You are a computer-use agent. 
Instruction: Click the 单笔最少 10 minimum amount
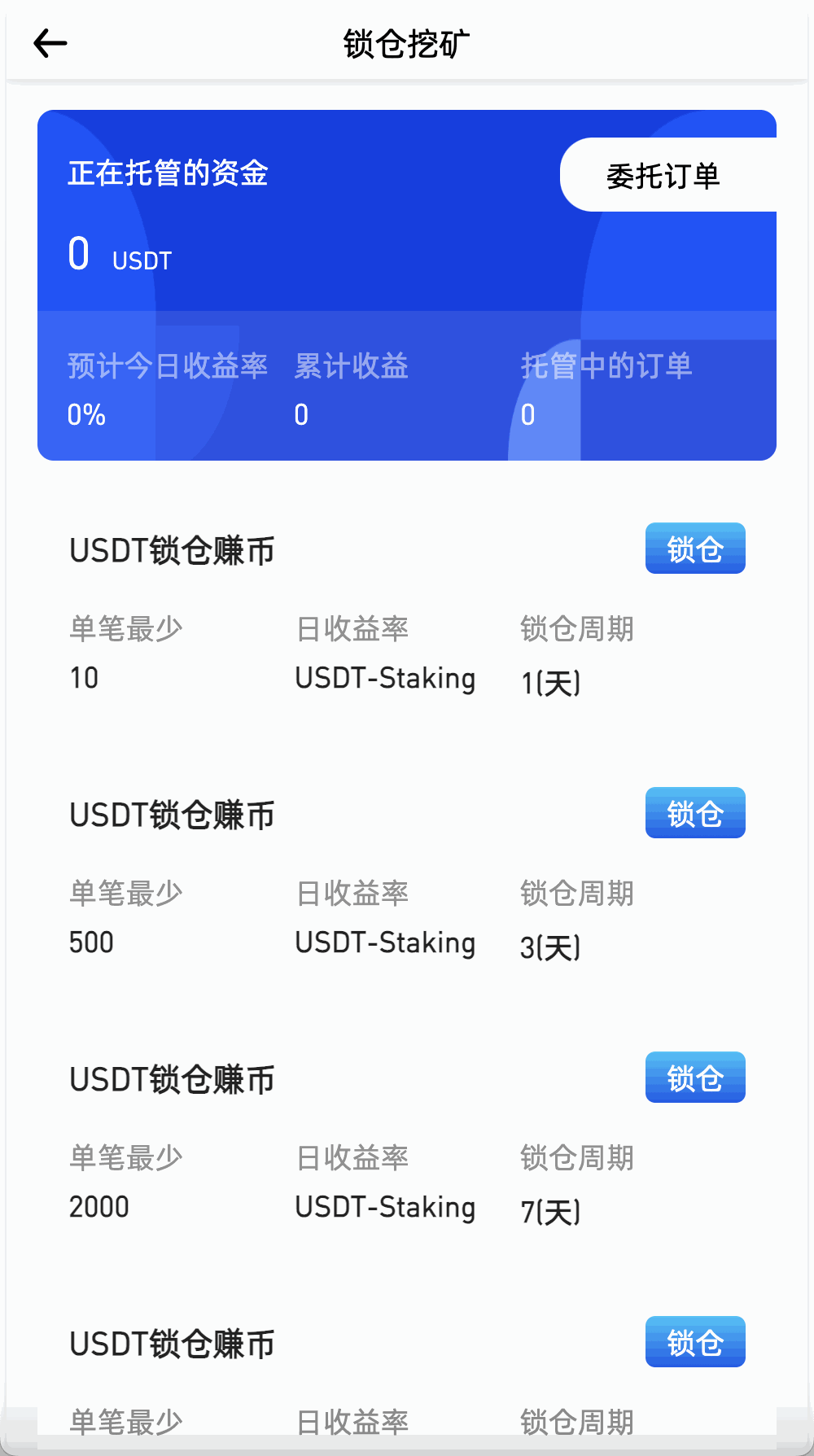click(84, 676)
